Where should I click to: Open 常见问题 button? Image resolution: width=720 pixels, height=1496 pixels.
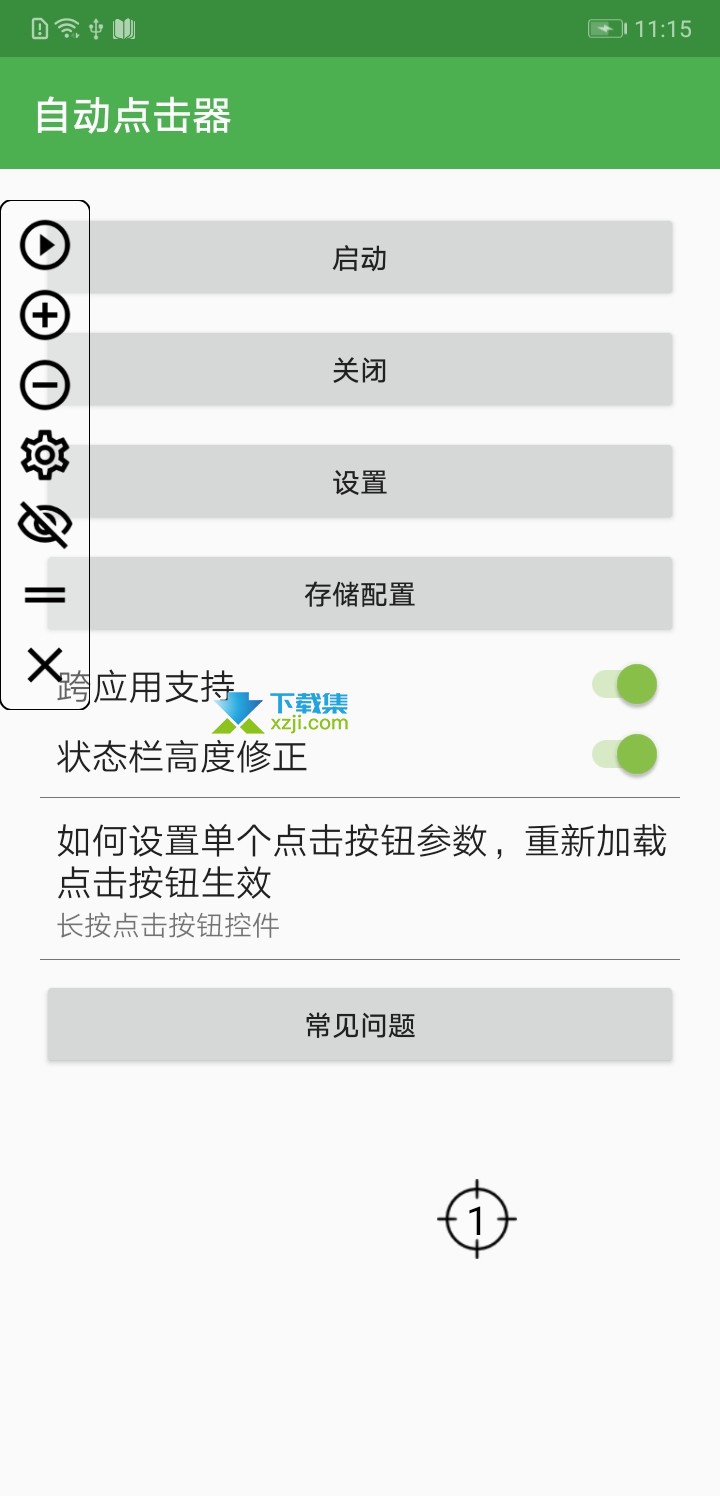pos(360,1025)
